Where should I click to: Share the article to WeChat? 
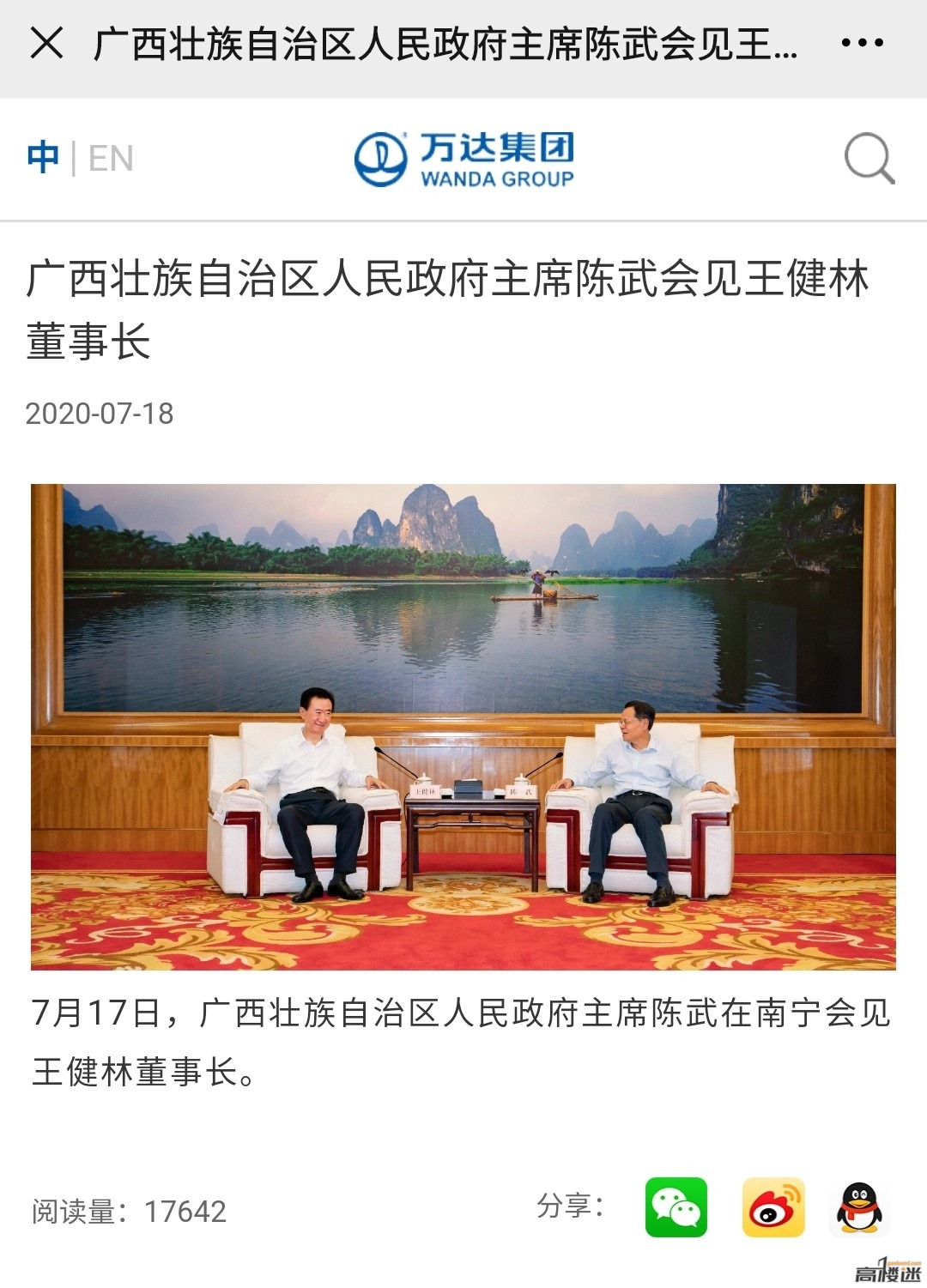(676, 1207)
